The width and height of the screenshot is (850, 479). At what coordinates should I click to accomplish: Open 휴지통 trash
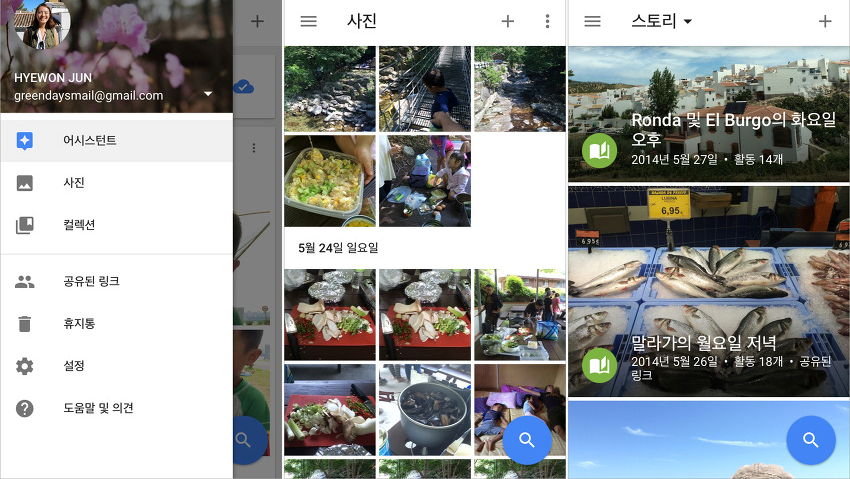click(x=79, y=324)
